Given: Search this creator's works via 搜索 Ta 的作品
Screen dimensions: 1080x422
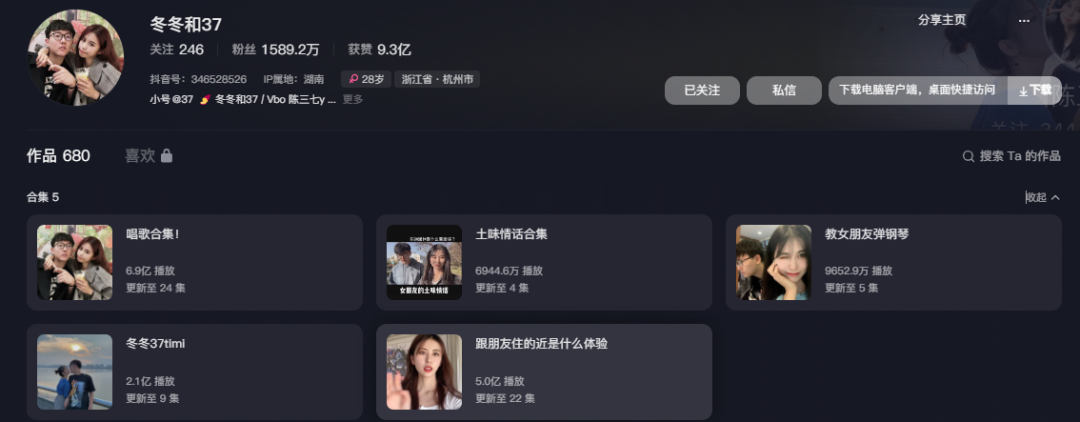Looking at the screenshot, I should (1011, 156).
